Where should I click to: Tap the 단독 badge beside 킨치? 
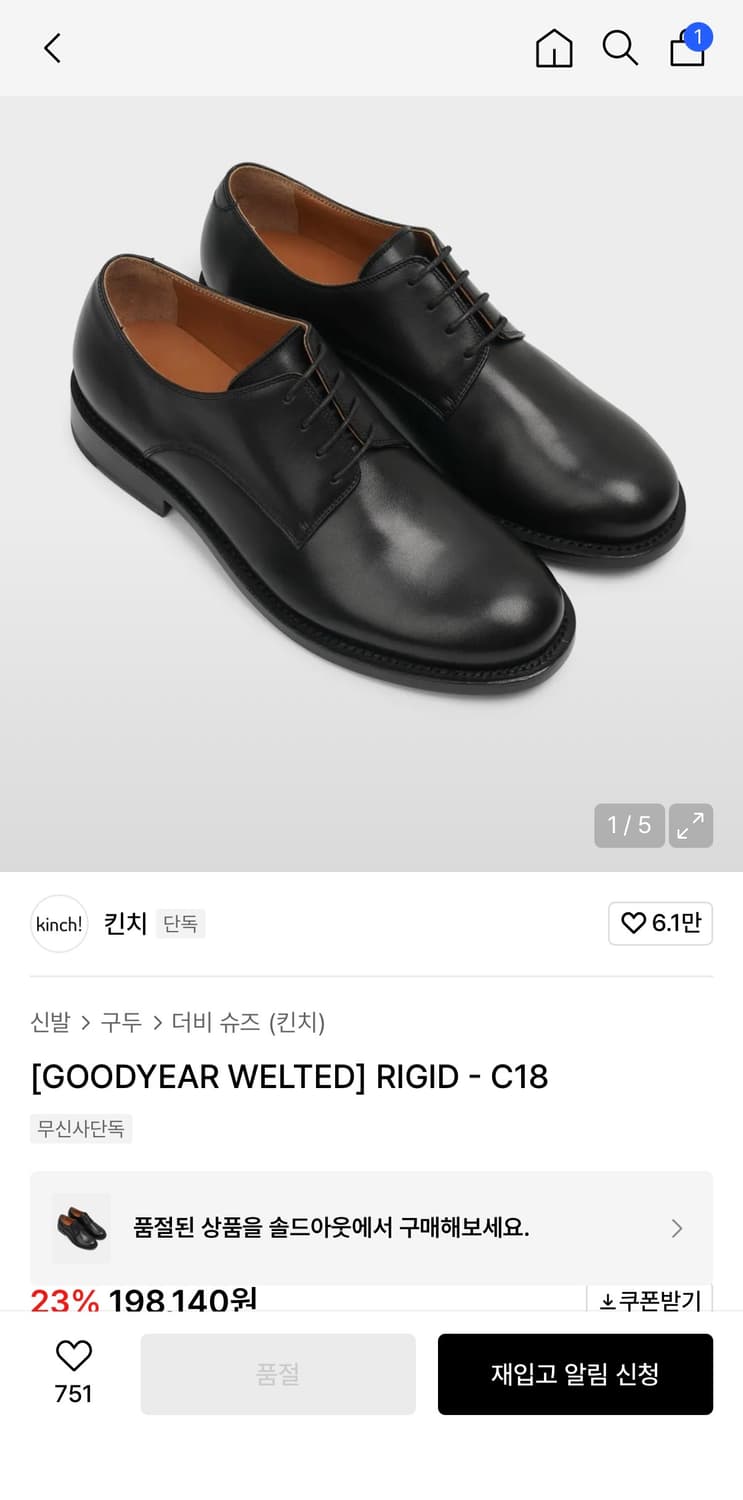(181, 923)
